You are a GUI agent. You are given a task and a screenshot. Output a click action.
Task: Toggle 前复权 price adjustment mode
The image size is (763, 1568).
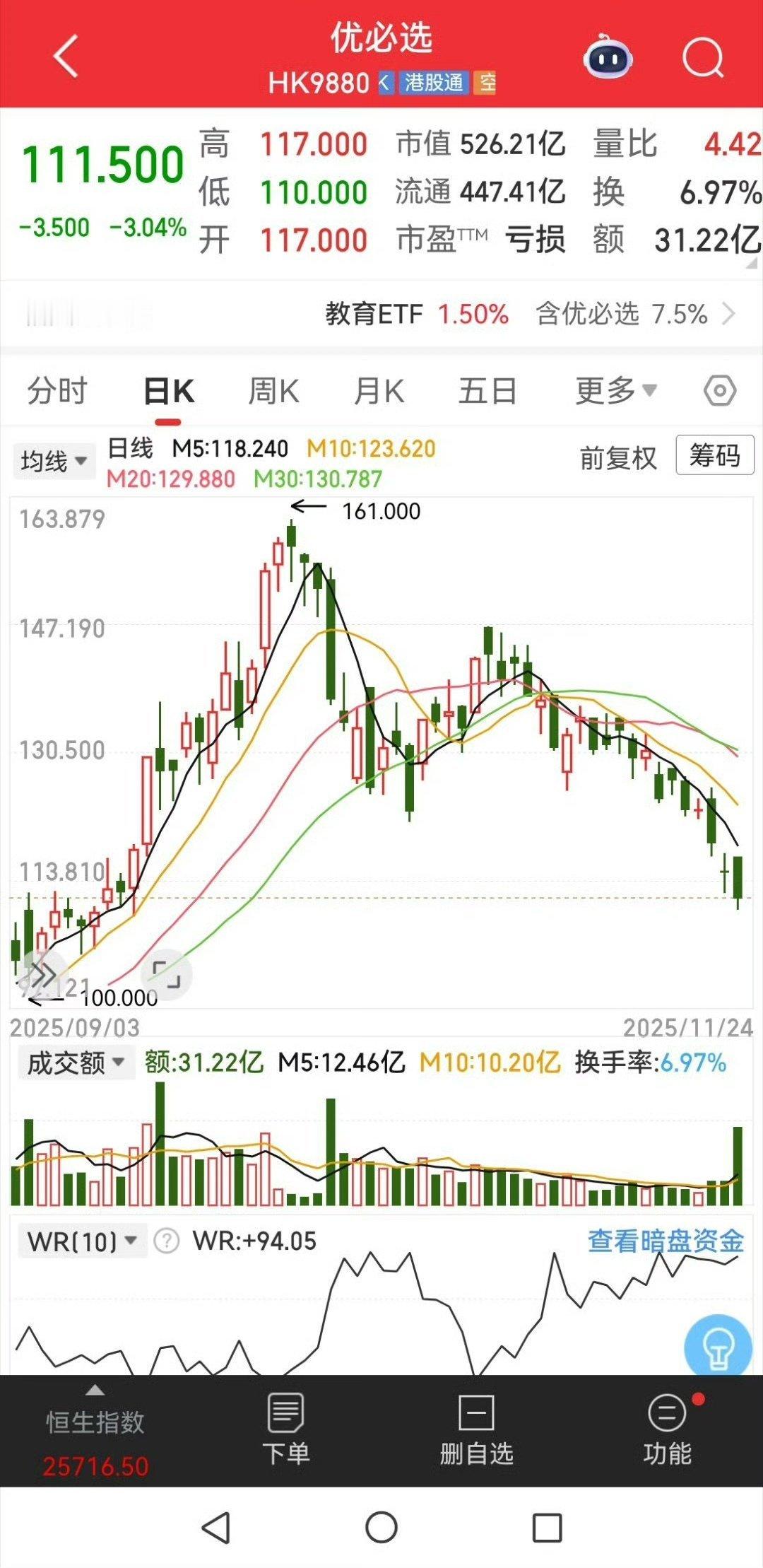pos(617,459)
